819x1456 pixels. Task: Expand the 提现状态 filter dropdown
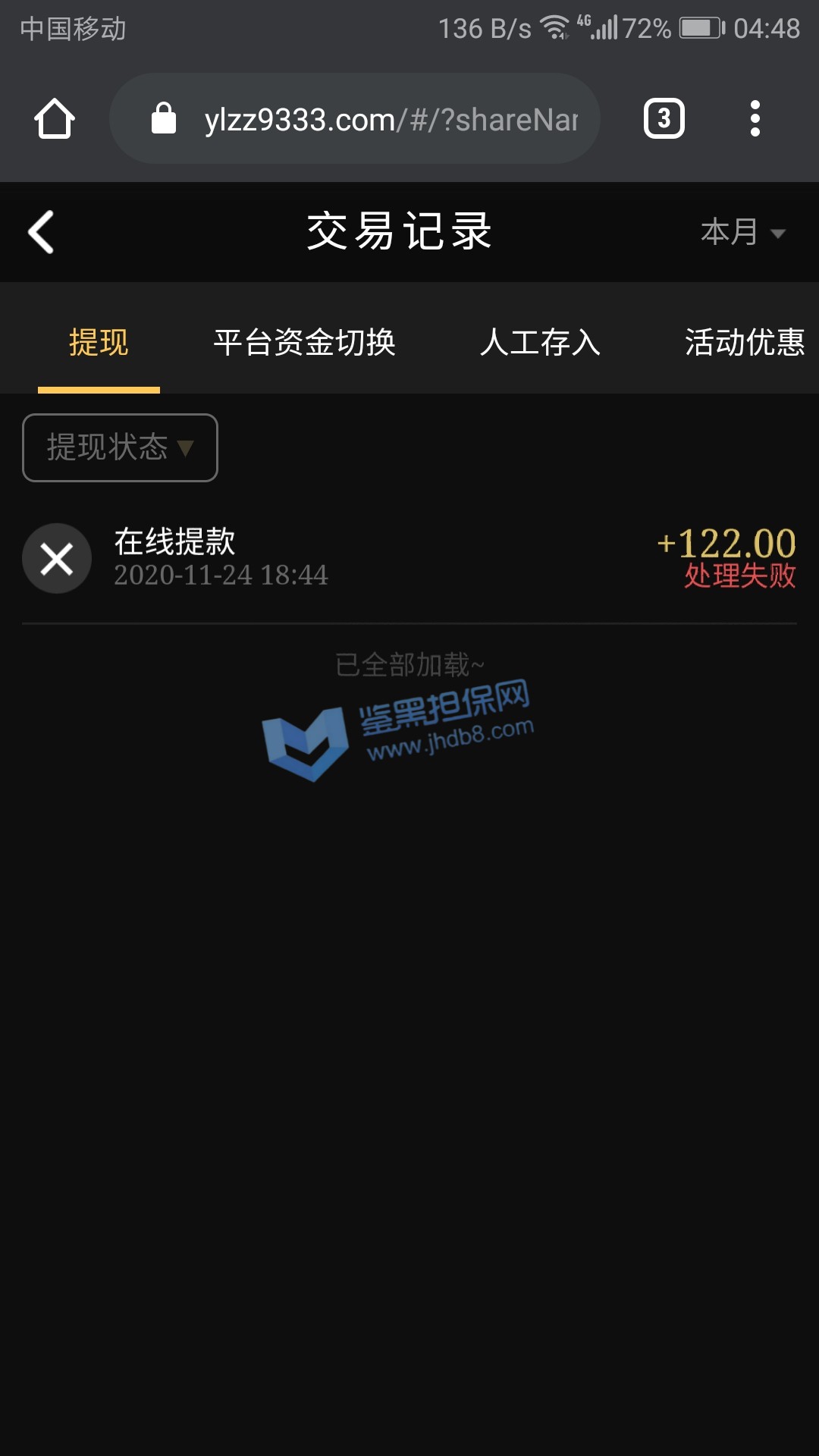[120, 447]
